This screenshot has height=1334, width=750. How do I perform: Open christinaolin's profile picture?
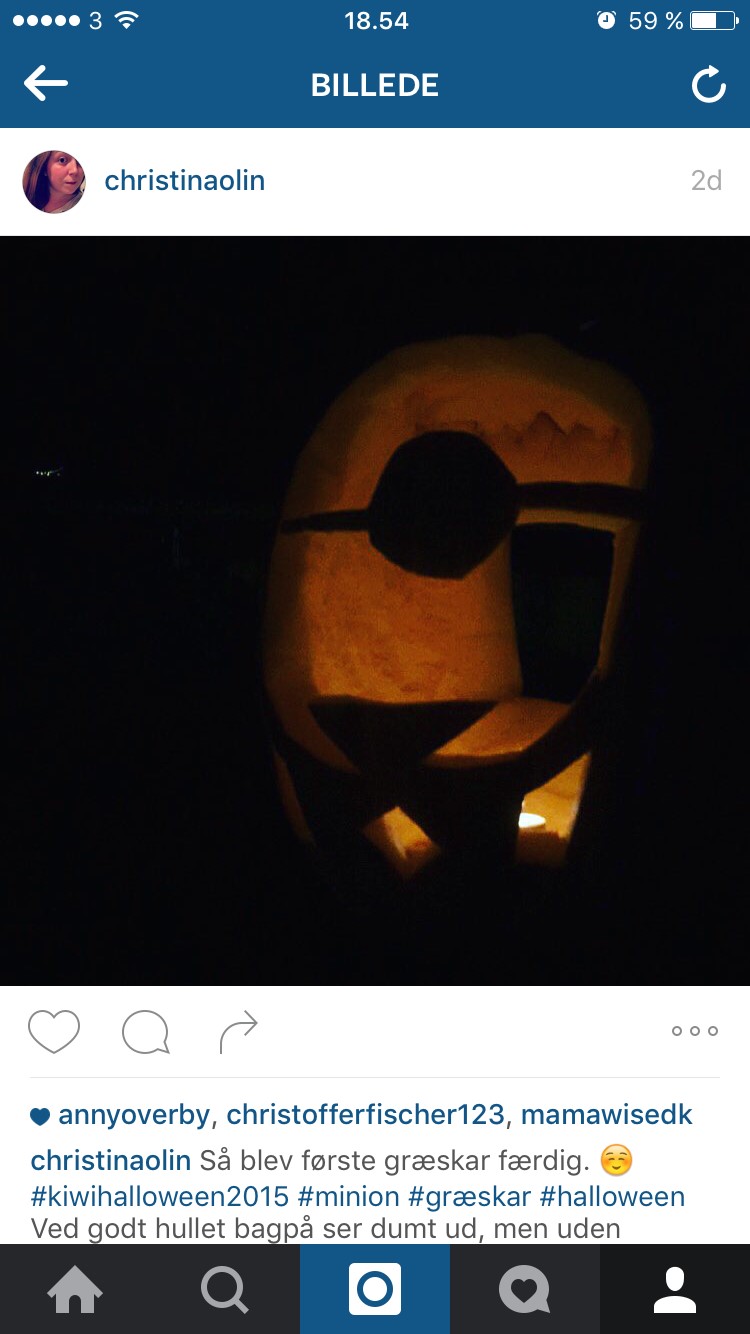tap(54, 182)
